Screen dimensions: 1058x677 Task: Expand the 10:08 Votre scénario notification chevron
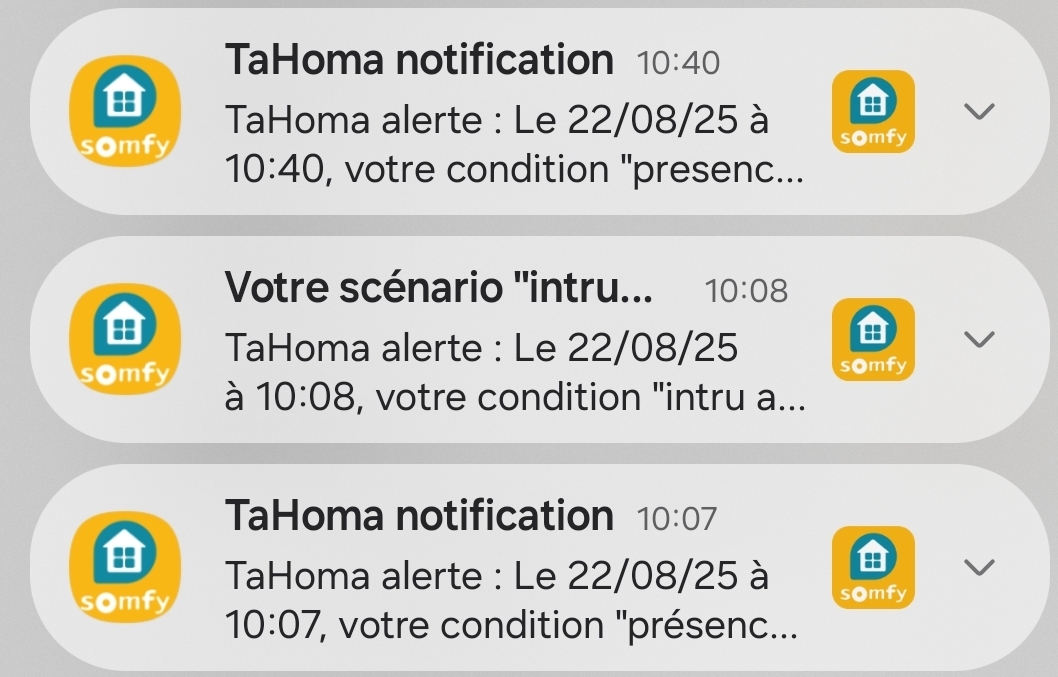click(x=979, y=340)
